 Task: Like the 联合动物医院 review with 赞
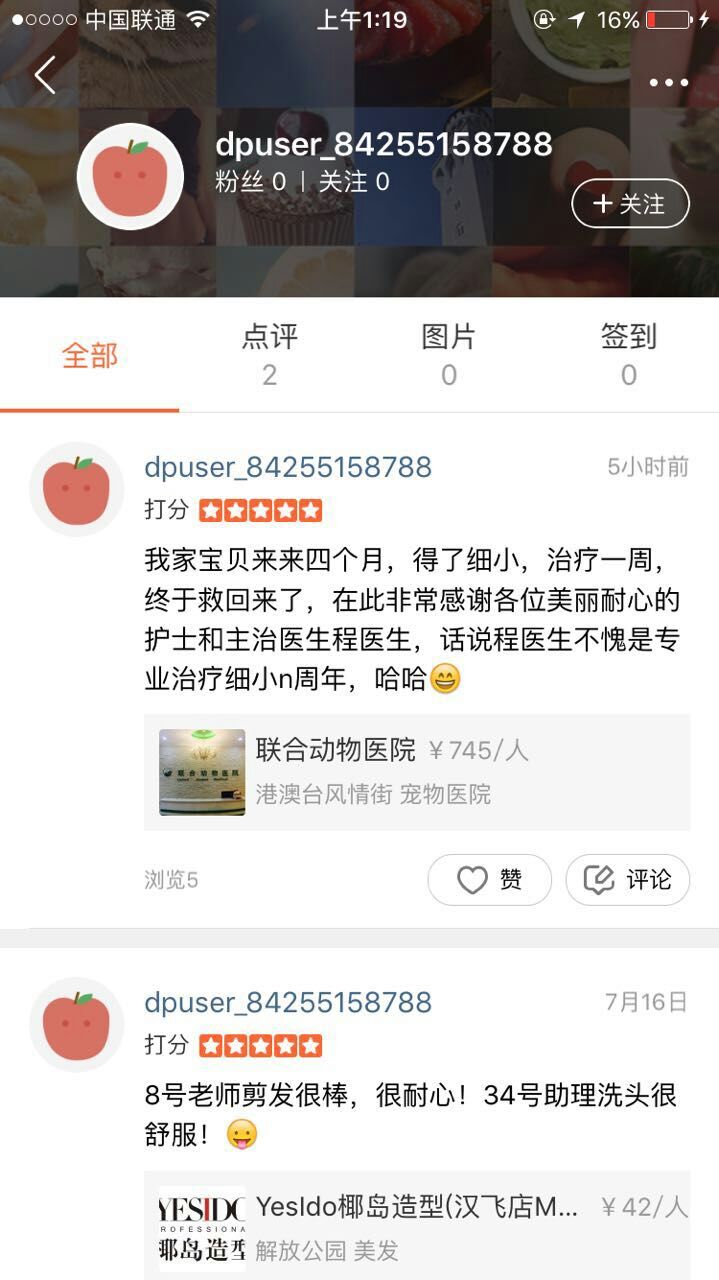[x=489, y=880]
